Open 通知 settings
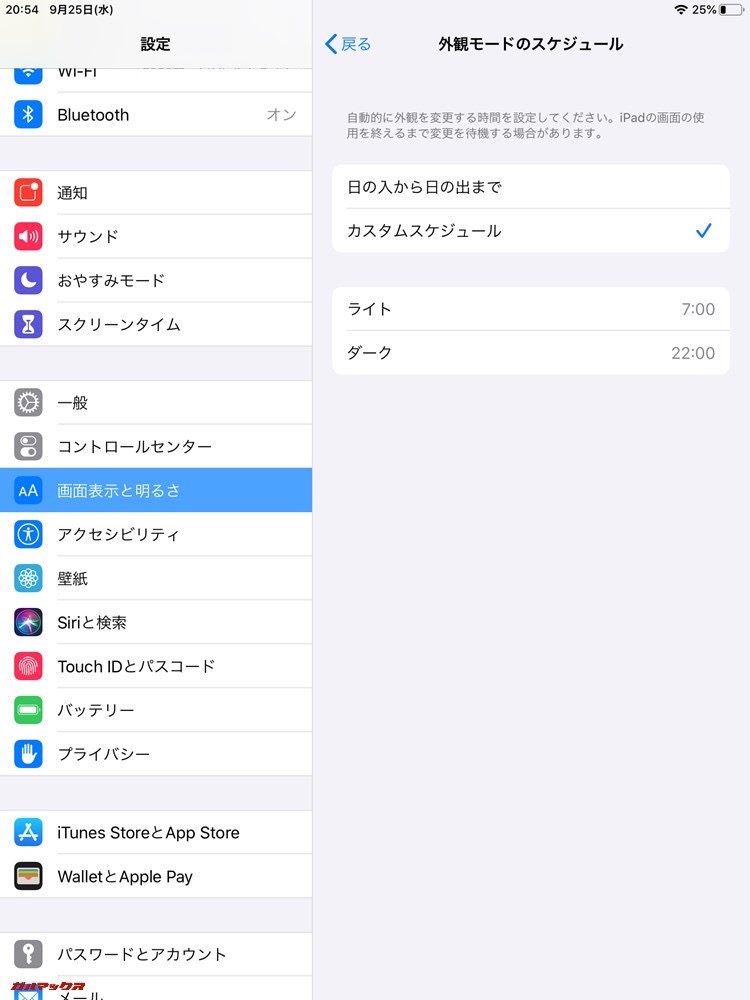Image resolution: width=750 pixels, height=1000 pixels. (x=155, y=193)
